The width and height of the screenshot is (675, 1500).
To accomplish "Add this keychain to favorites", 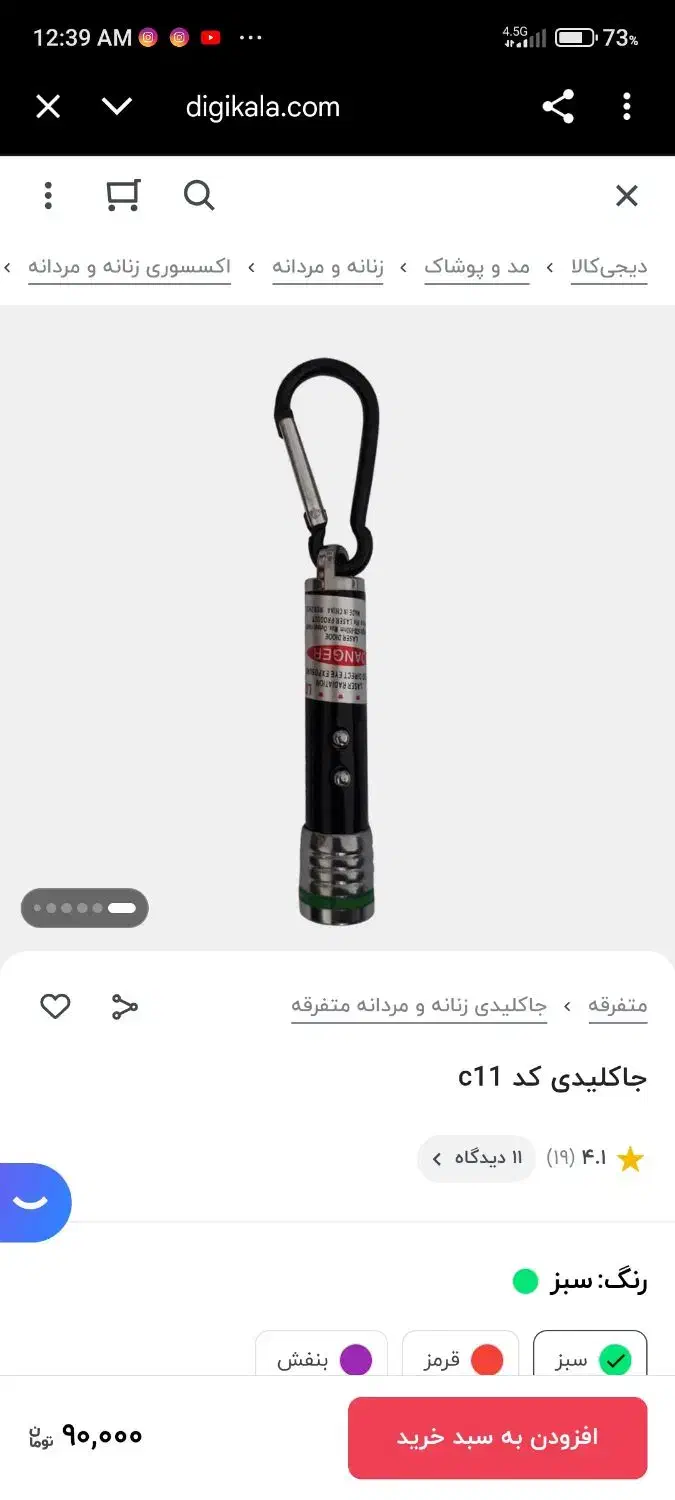I will (55, 1006).
